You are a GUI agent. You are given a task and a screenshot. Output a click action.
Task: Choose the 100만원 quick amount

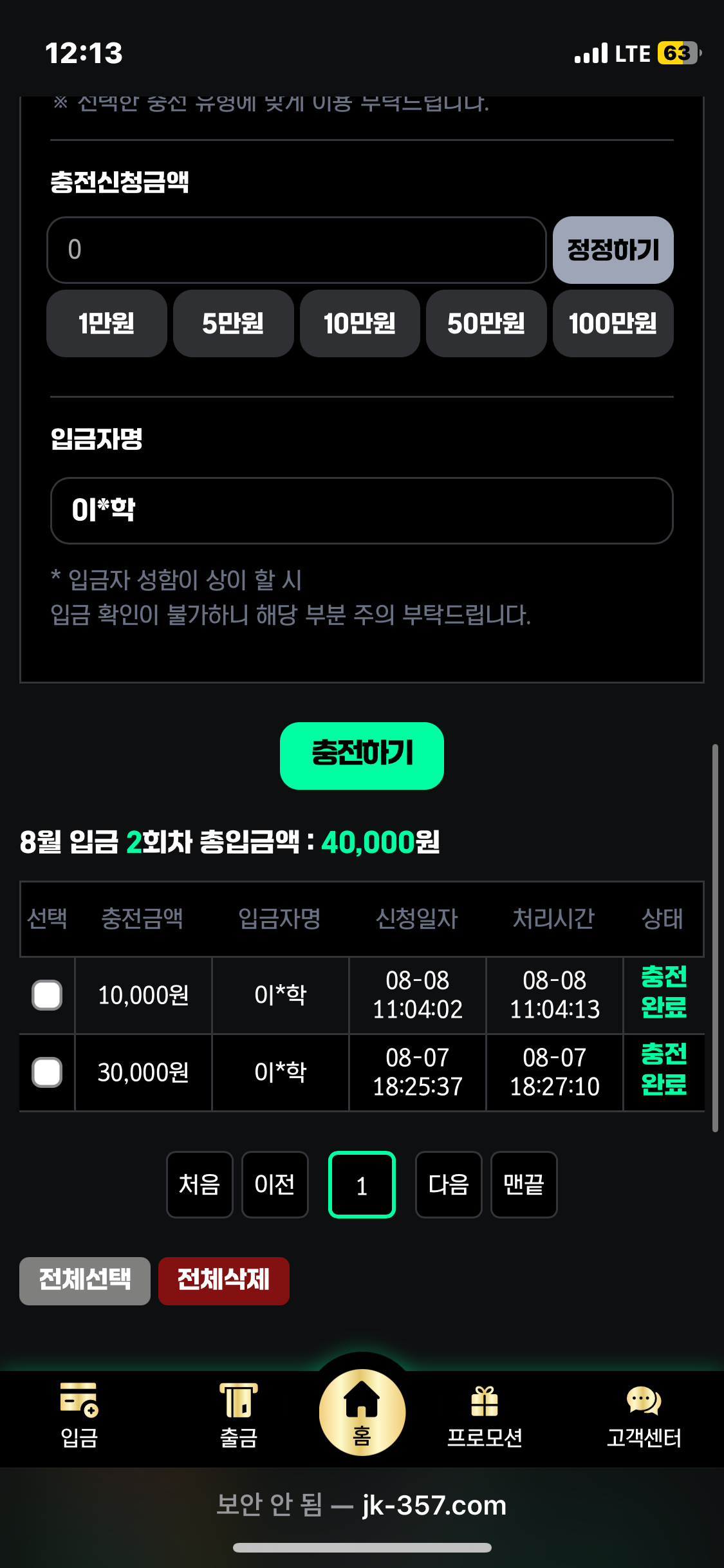(613, 323)
